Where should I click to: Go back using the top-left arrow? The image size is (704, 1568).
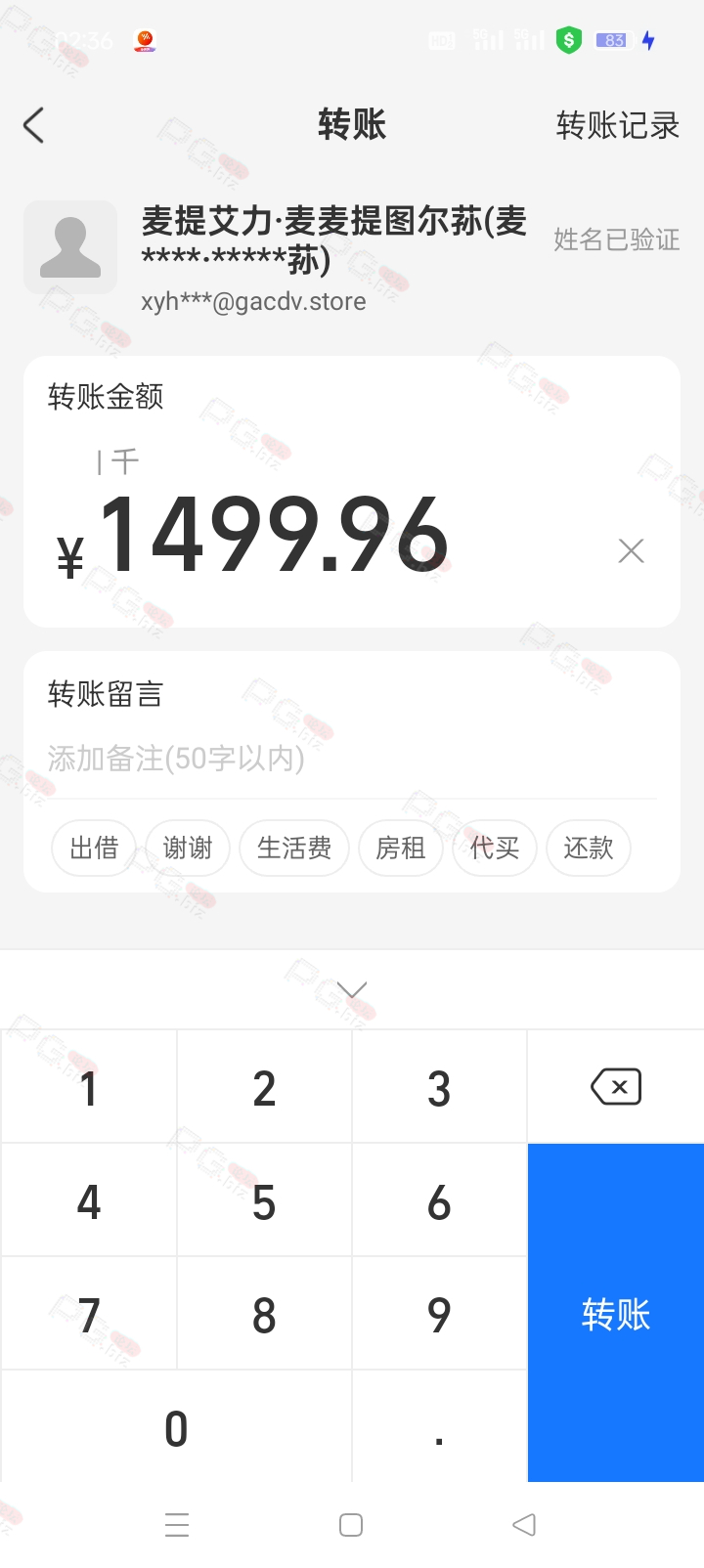(34, 125)
